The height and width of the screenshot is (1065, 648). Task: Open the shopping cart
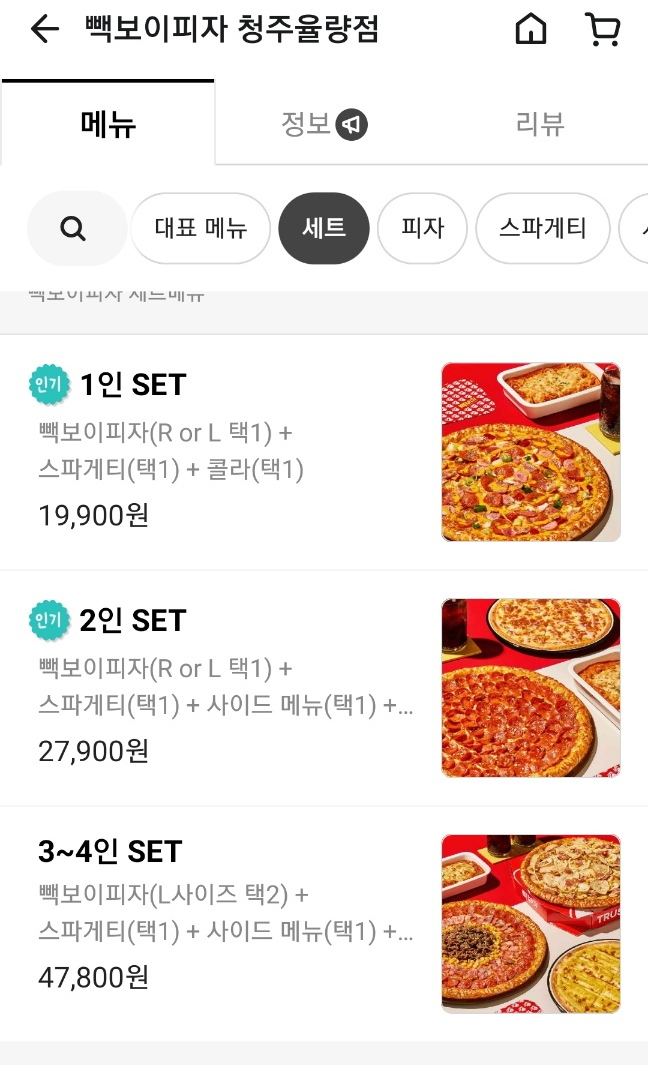pos(602,30)
